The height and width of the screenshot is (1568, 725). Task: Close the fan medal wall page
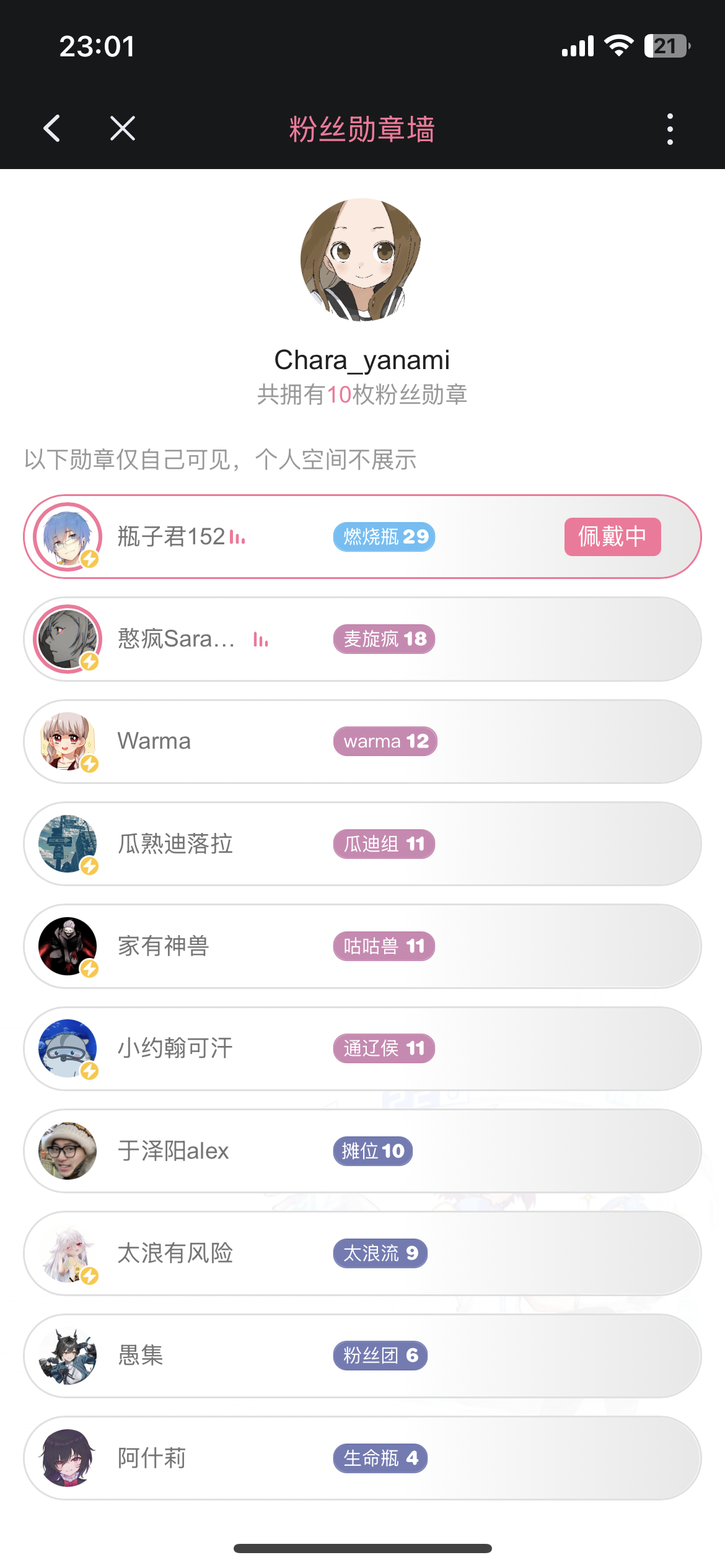123,129
